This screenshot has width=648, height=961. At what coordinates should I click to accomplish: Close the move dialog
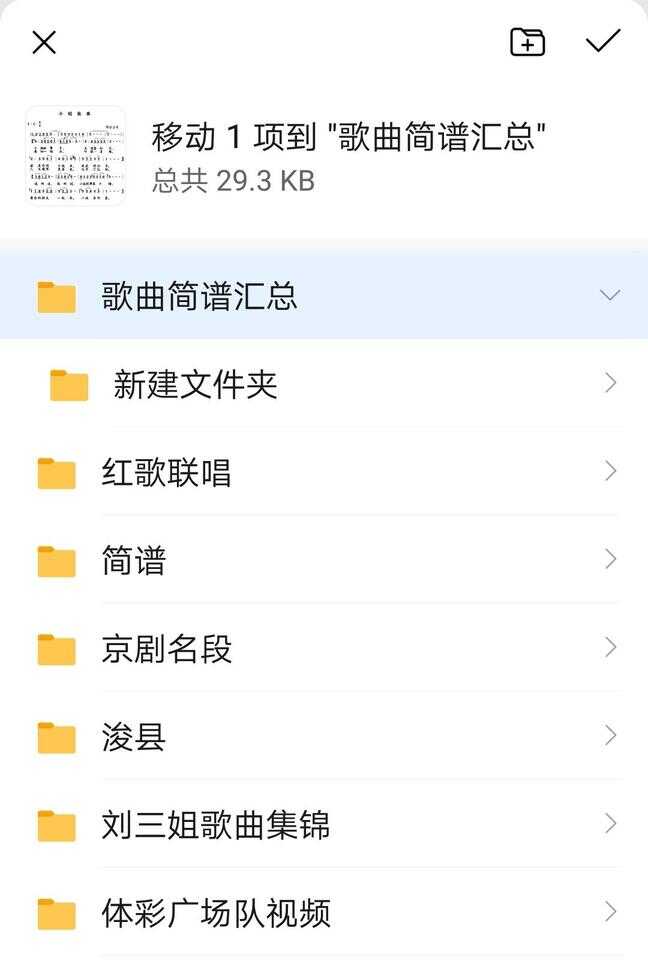click(44, 42)
